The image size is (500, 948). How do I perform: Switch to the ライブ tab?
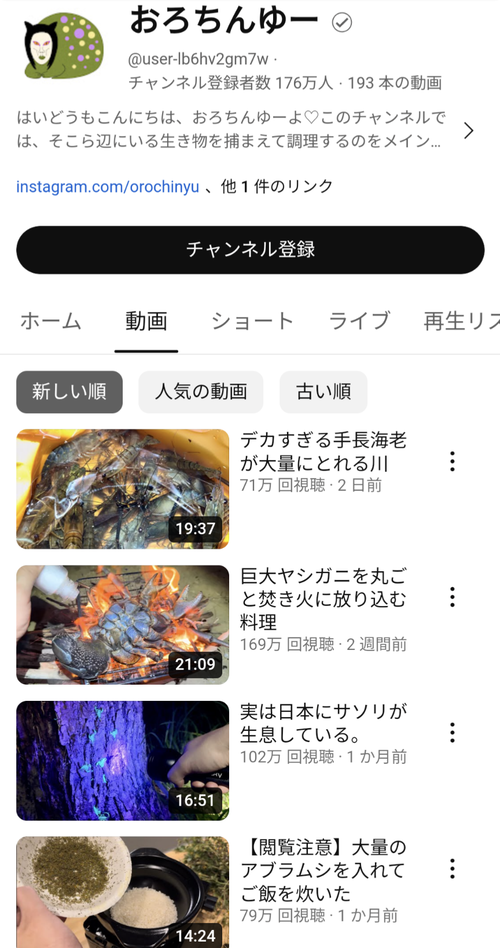[x=359, y=321]
